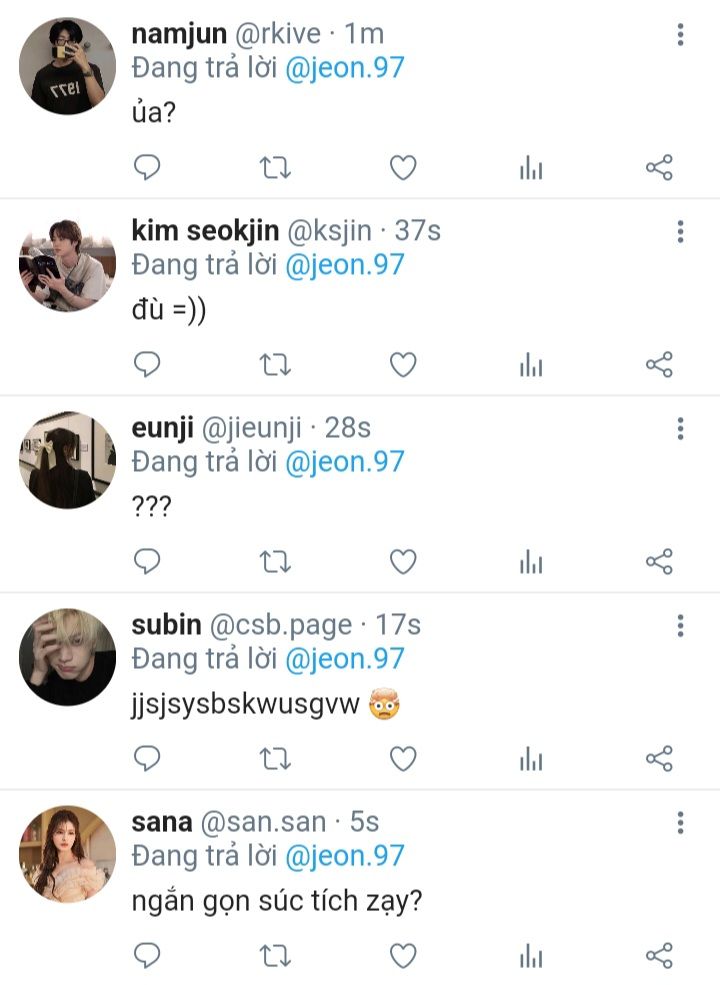The image size is (720, 985).
Task: Share kim seokjin's reply
Action: (659, 365)
